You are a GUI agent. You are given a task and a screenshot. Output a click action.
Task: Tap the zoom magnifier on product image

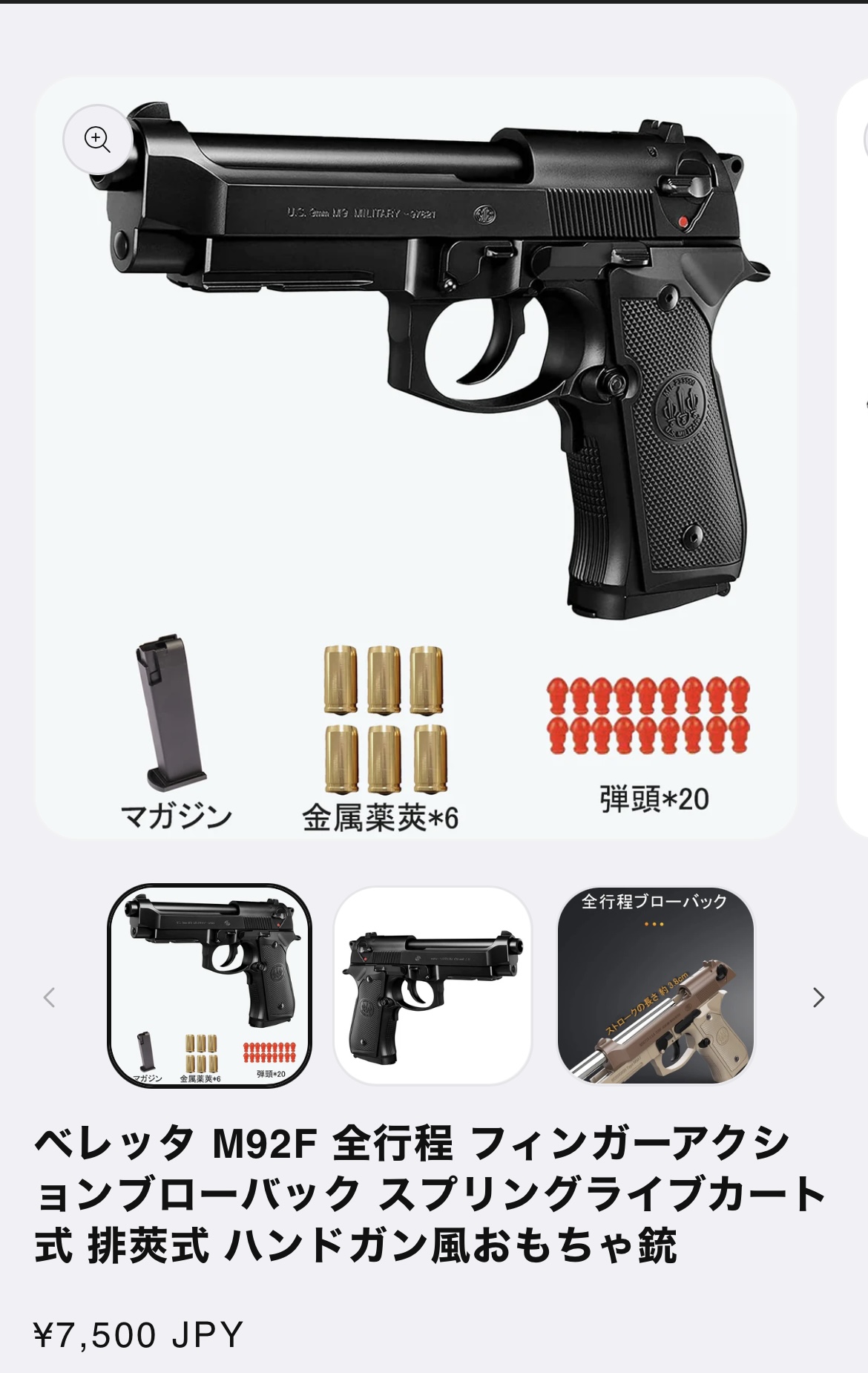97,140
